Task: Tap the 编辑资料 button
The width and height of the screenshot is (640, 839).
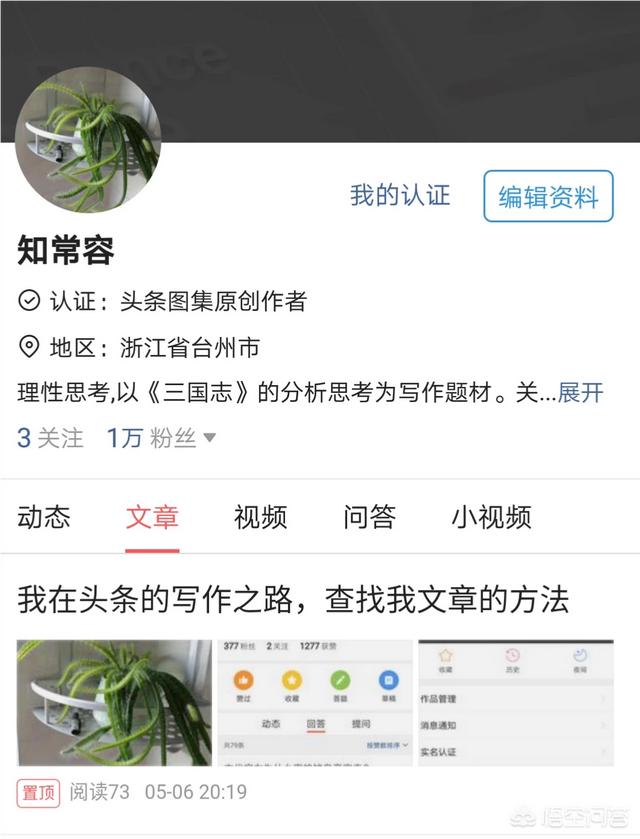Action: (548, 196)
